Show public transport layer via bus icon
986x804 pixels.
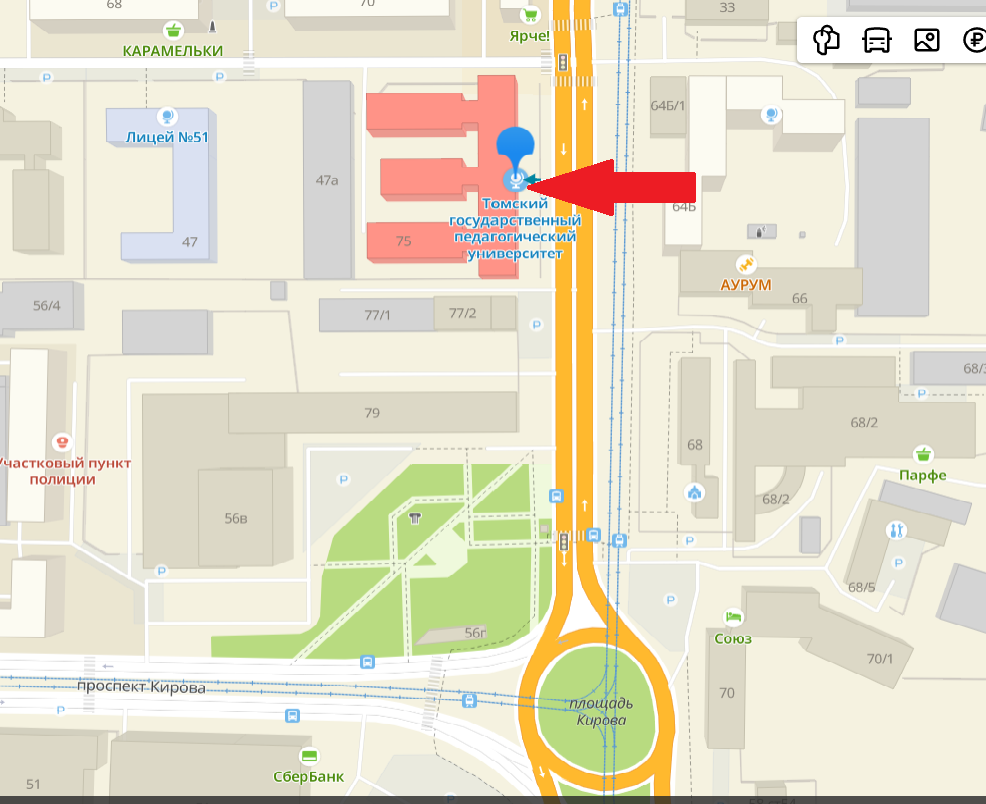click(x=876, y=40)
